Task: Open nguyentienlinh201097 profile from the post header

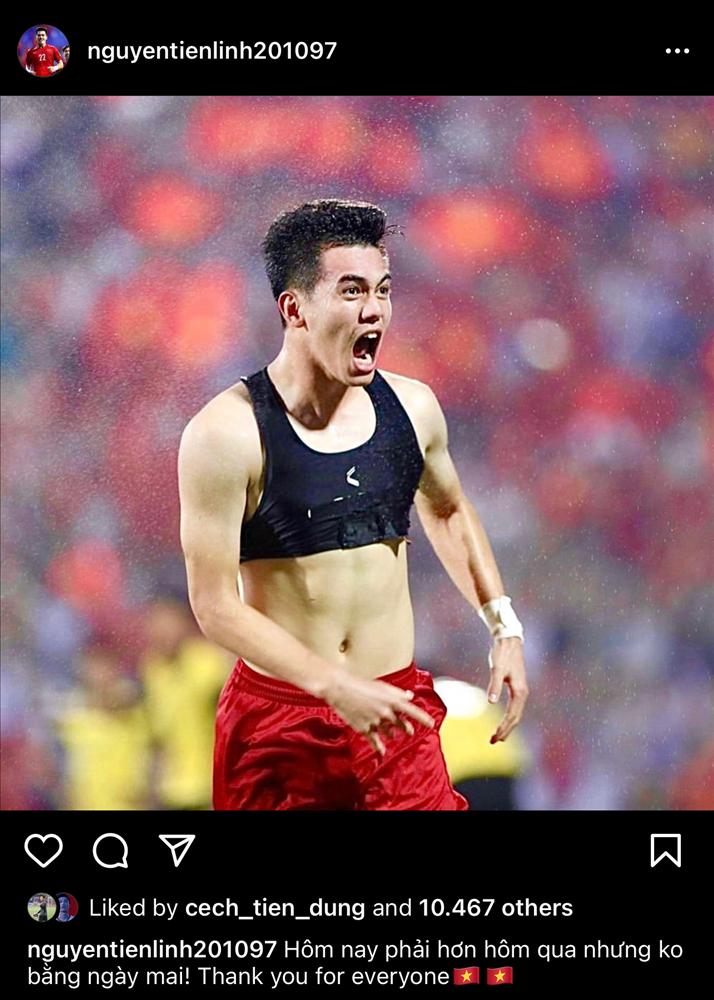Action: pyautogui.click(x=212, y=51)
